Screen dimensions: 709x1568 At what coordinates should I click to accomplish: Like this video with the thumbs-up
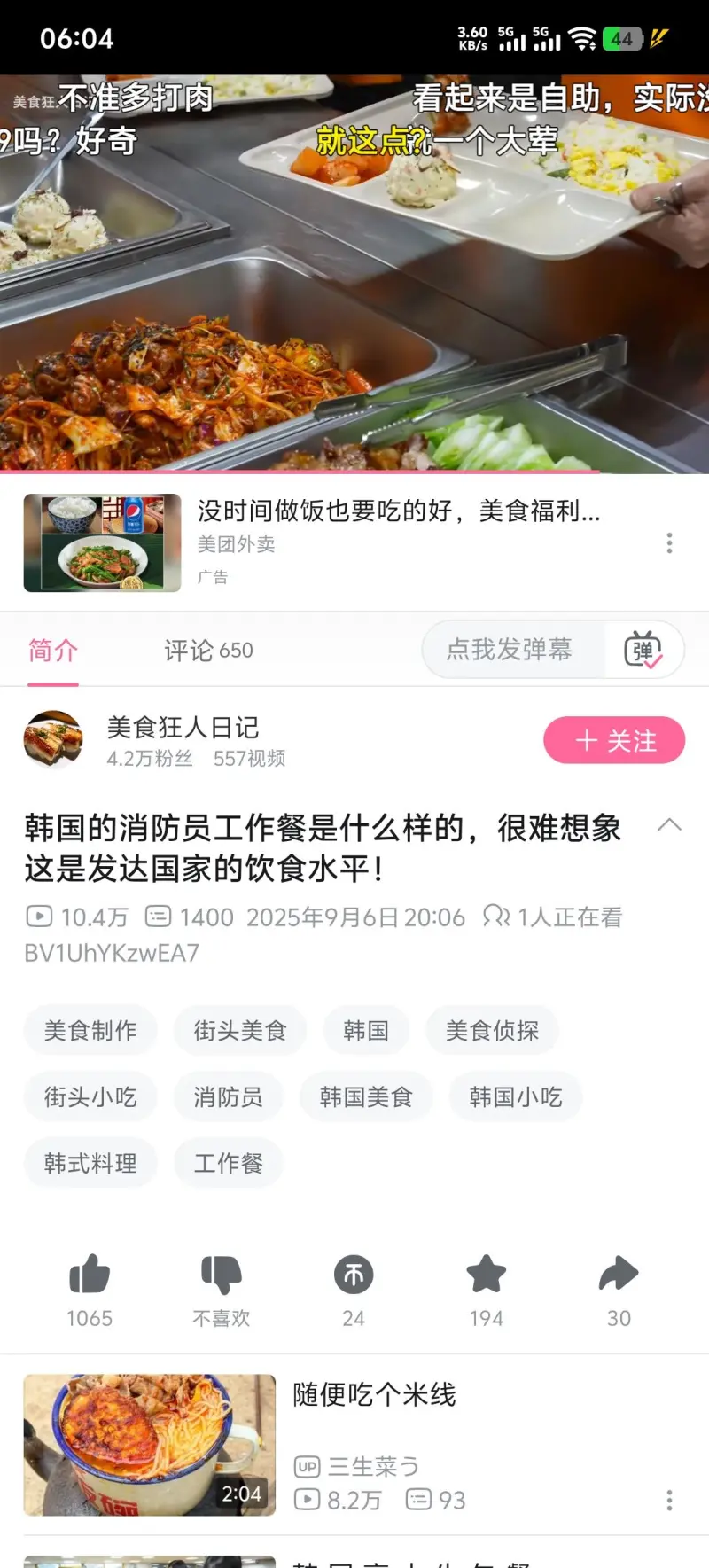point(90,1275)
